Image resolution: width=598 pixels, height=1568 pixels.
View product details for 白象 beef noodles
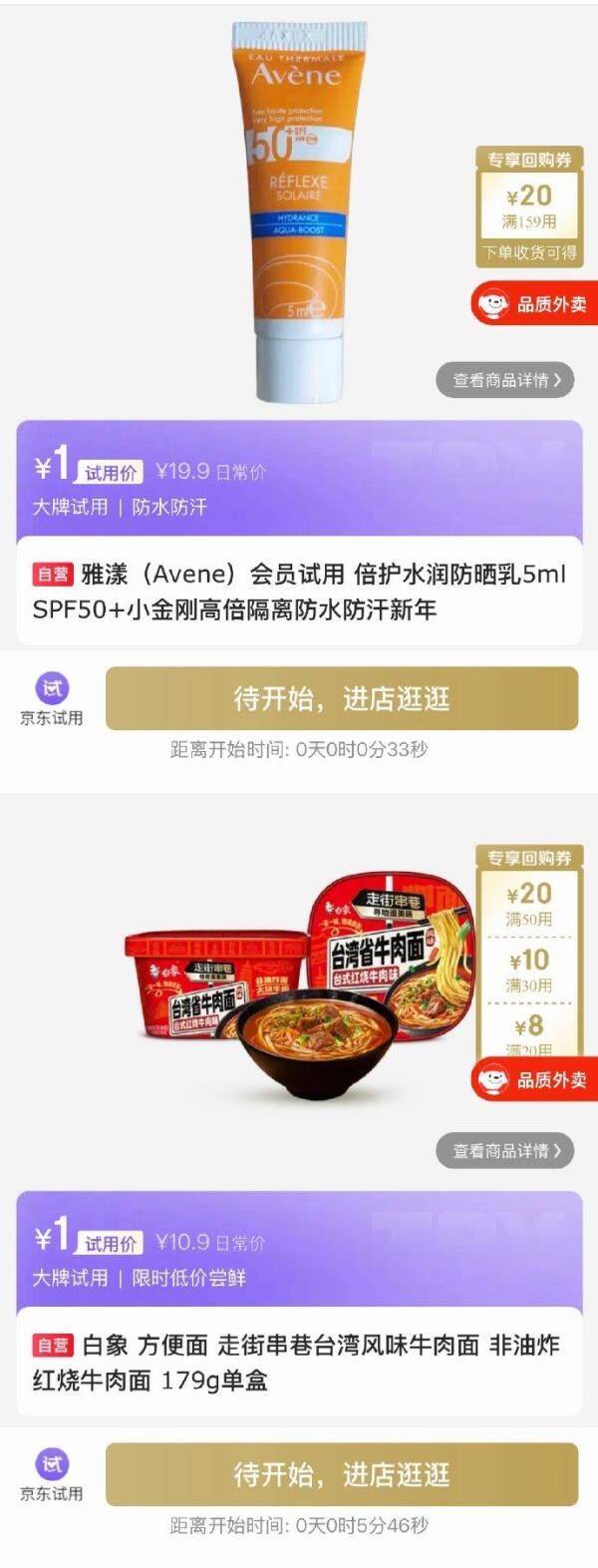point(505,1151)
